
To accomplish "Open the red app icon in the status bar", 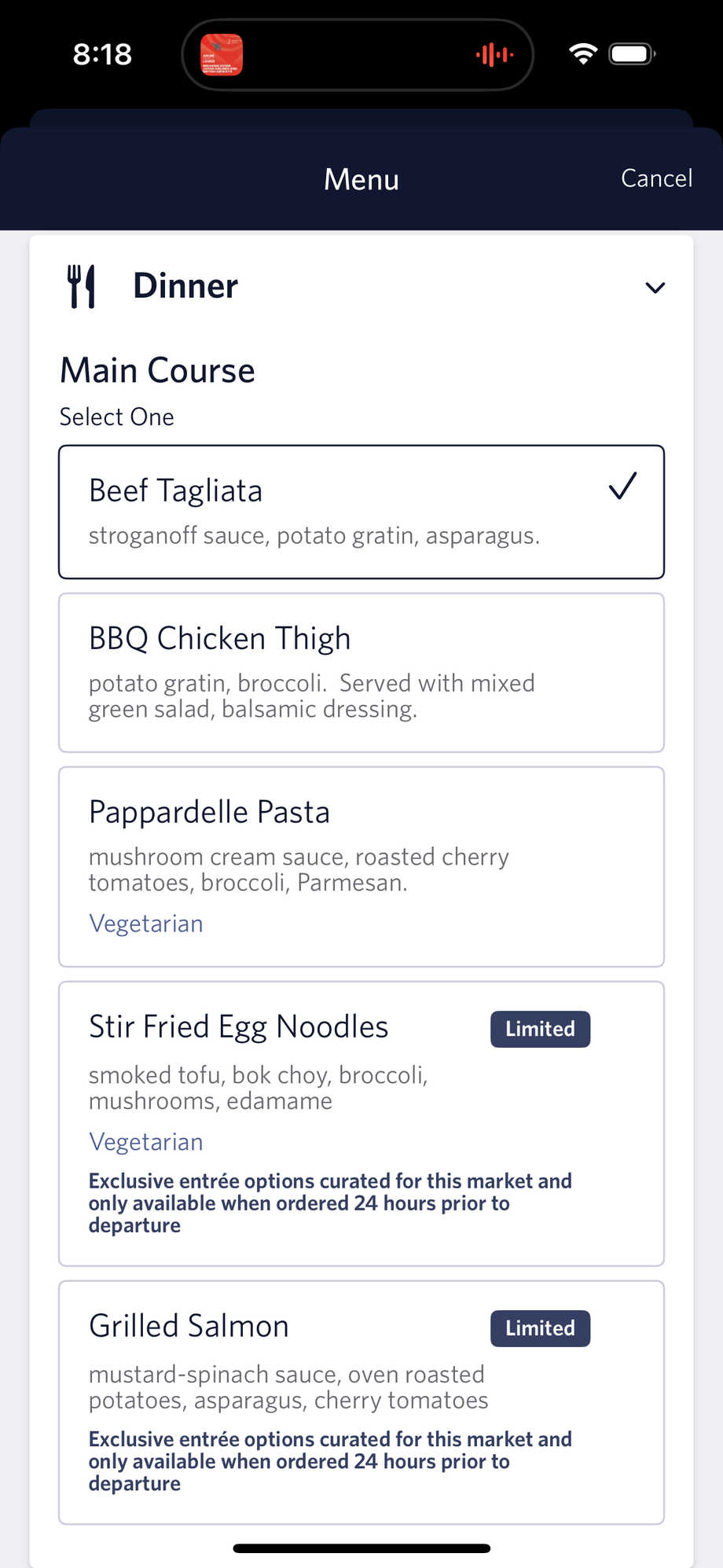I will point(219,54).
